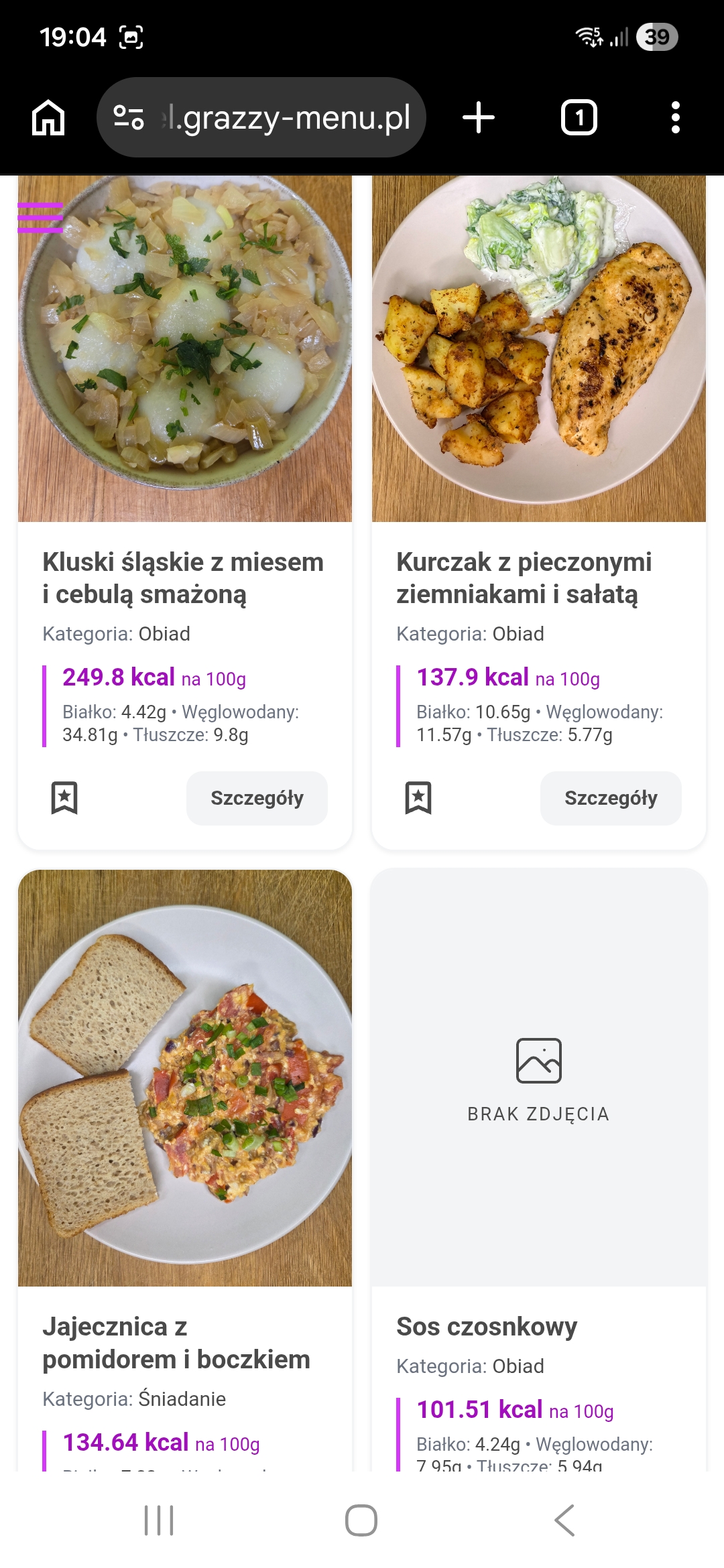Open a new browser tab
Viewport: 724px width, 1568px height.
[x=479, y=118]
